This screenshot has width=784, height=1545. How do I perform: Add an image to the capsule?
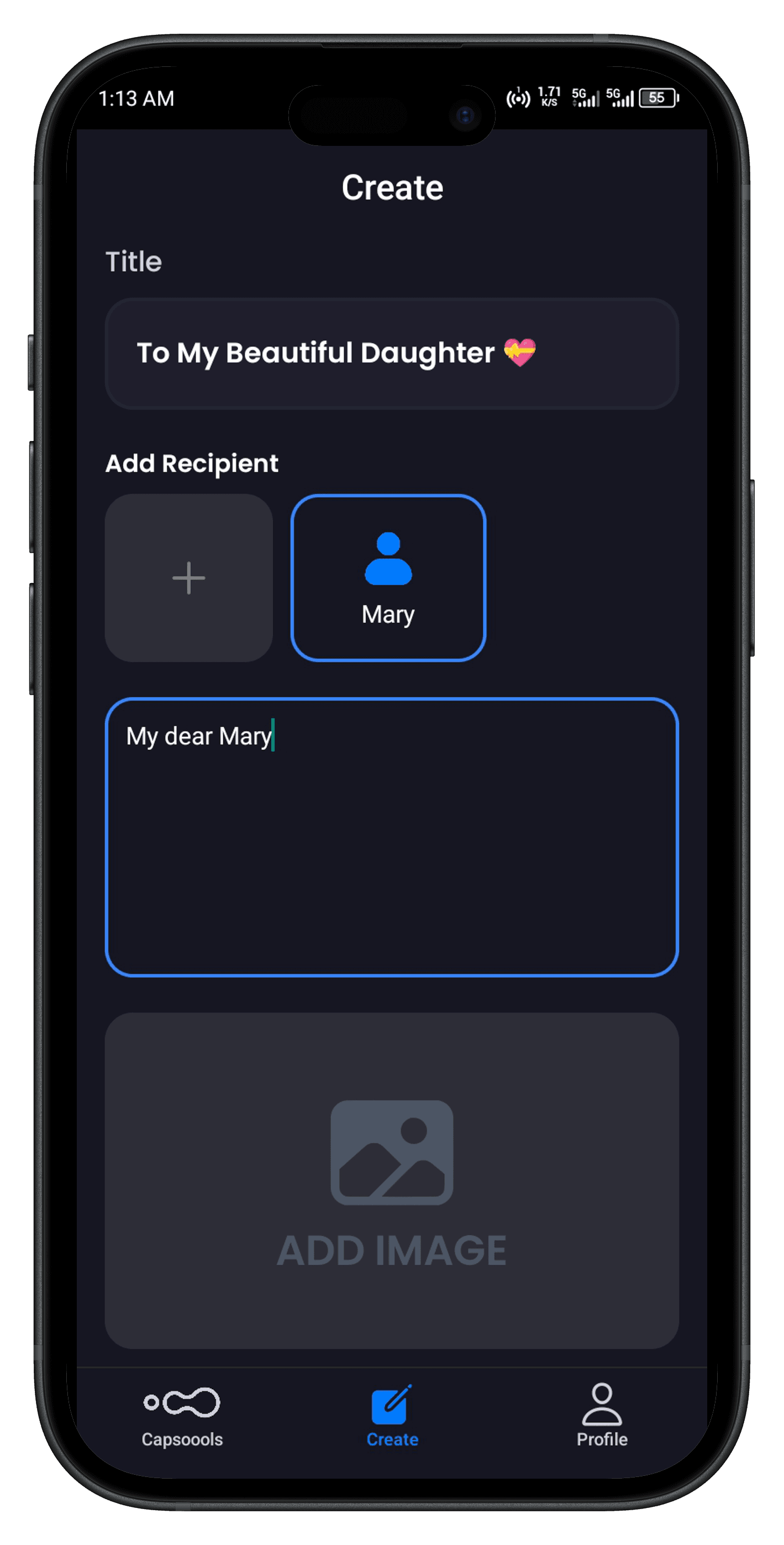[391, 1180]
